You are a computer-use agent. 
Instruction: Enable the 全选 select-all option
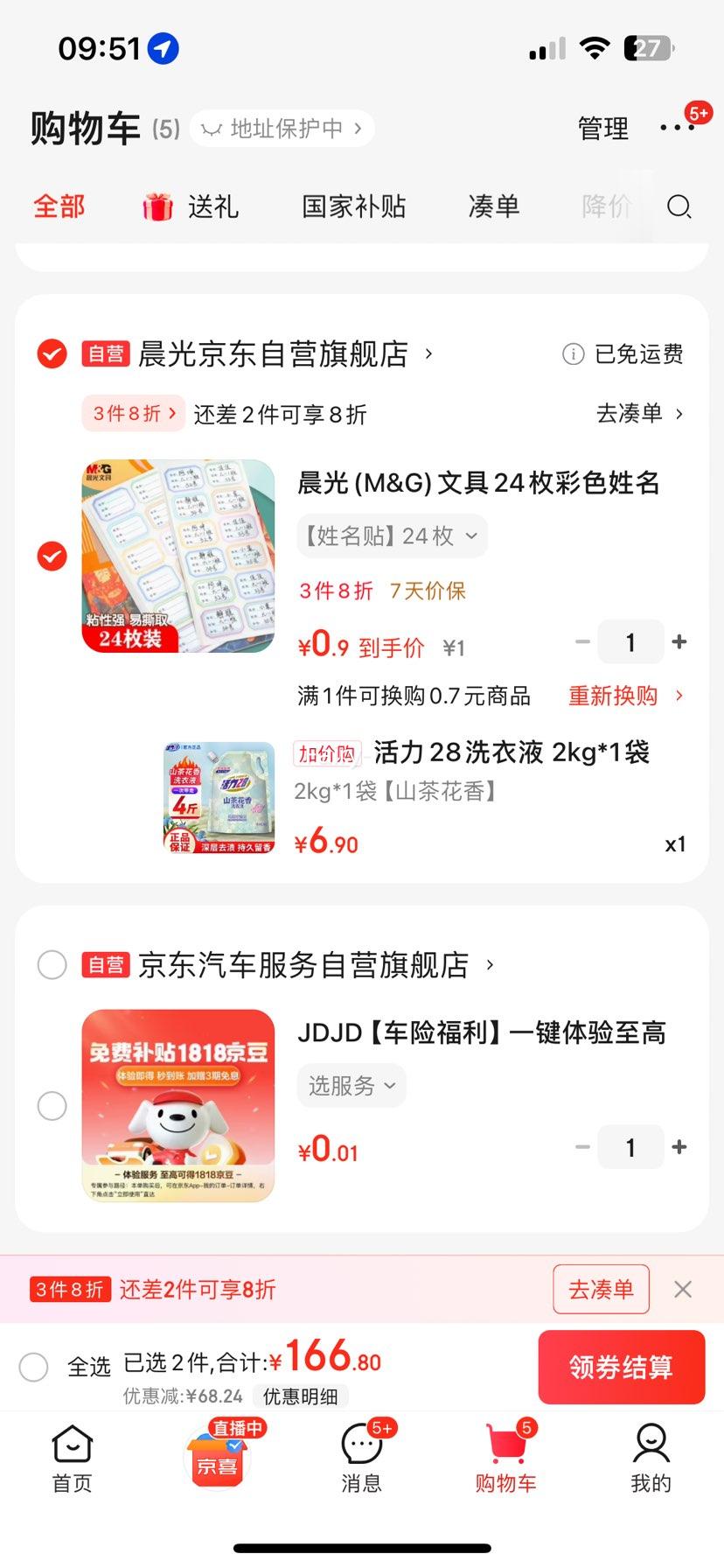(x=34, y=1366)
